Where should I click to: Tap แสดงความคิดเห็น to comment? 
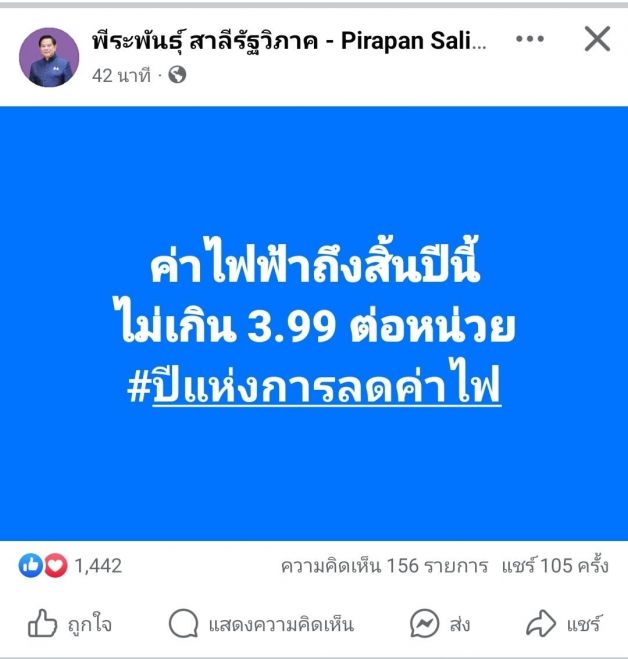click(x=261, y=625)
